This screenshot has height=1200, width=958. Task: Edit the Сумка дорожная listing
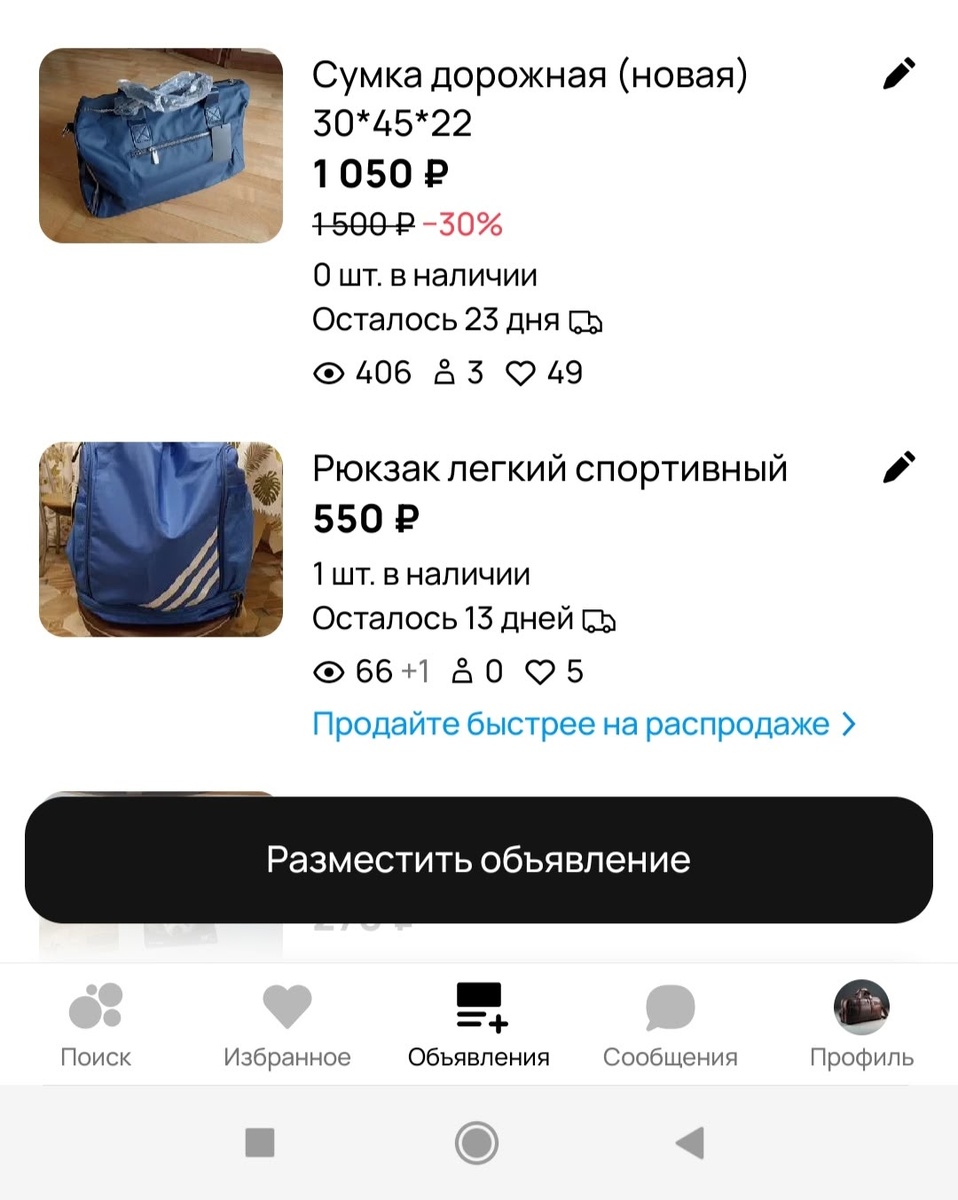click(x=899, y=74)
